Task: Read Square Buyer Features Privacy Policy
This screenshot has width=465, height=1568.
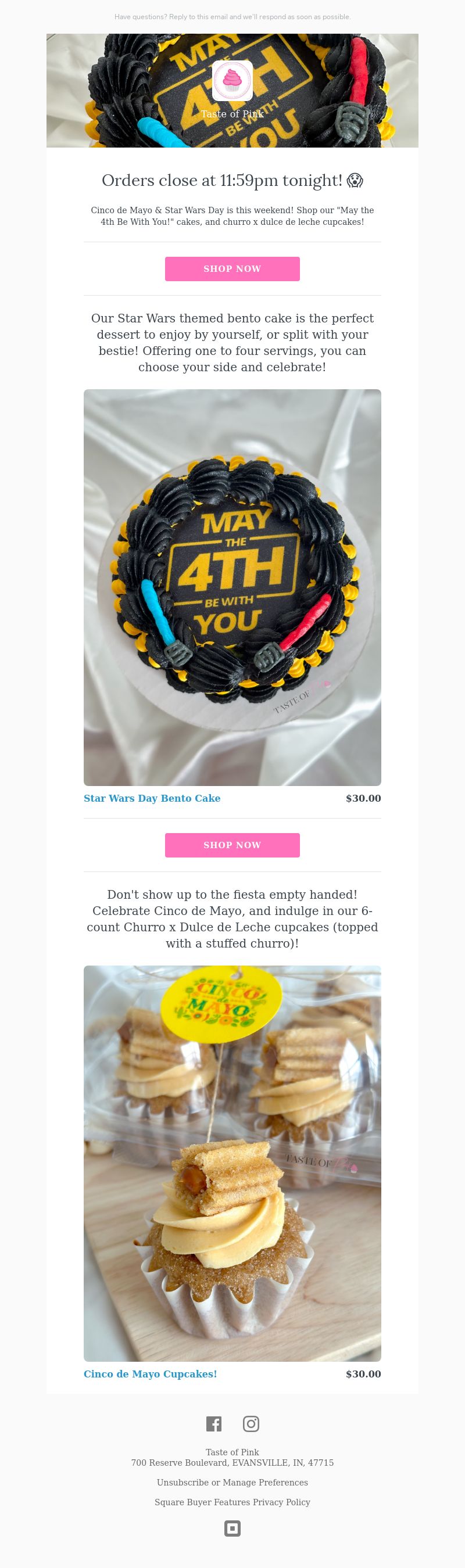Action: pyautogui.click(x=232, y=1502)
